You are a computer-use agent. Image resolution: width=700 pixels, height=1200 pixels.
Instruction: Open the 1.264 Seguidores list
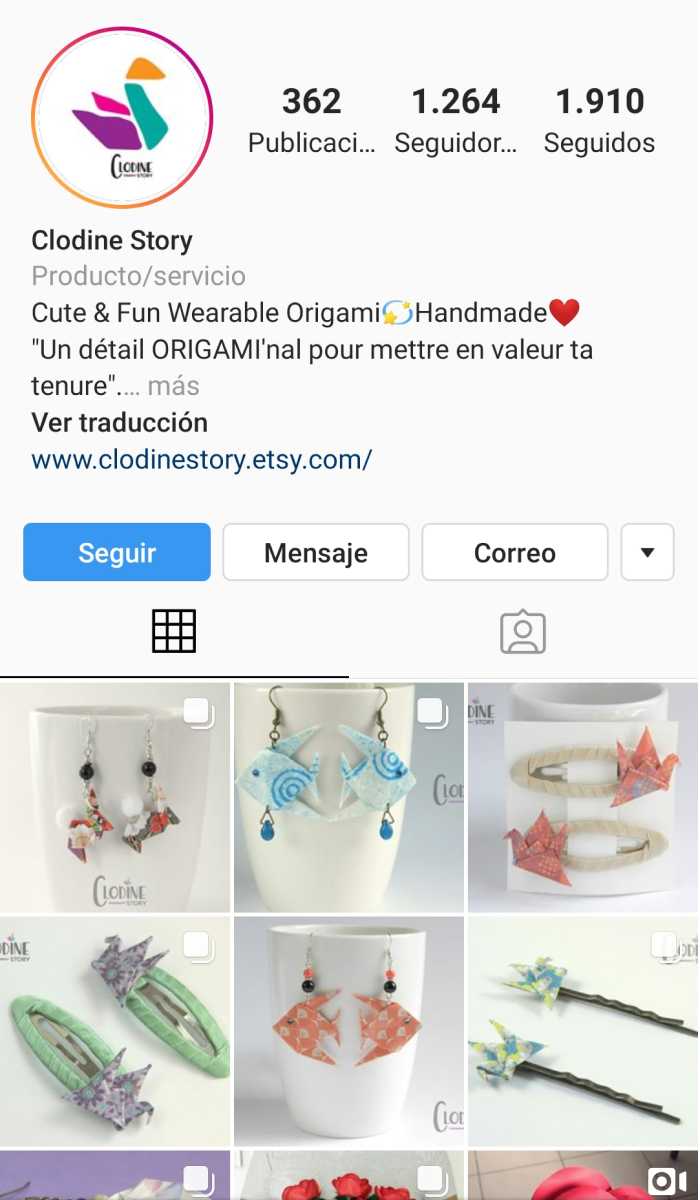click(456, 120)
